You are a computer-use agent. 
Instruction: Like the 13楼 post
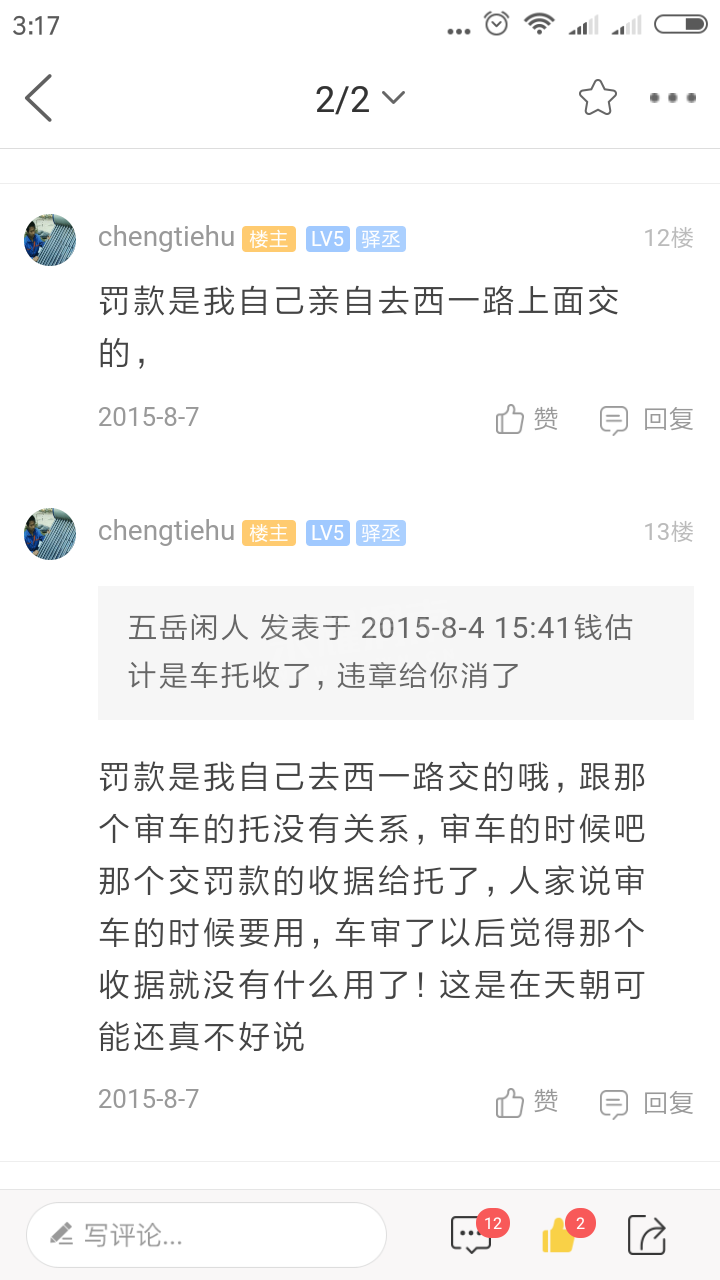coord(527,1103)
